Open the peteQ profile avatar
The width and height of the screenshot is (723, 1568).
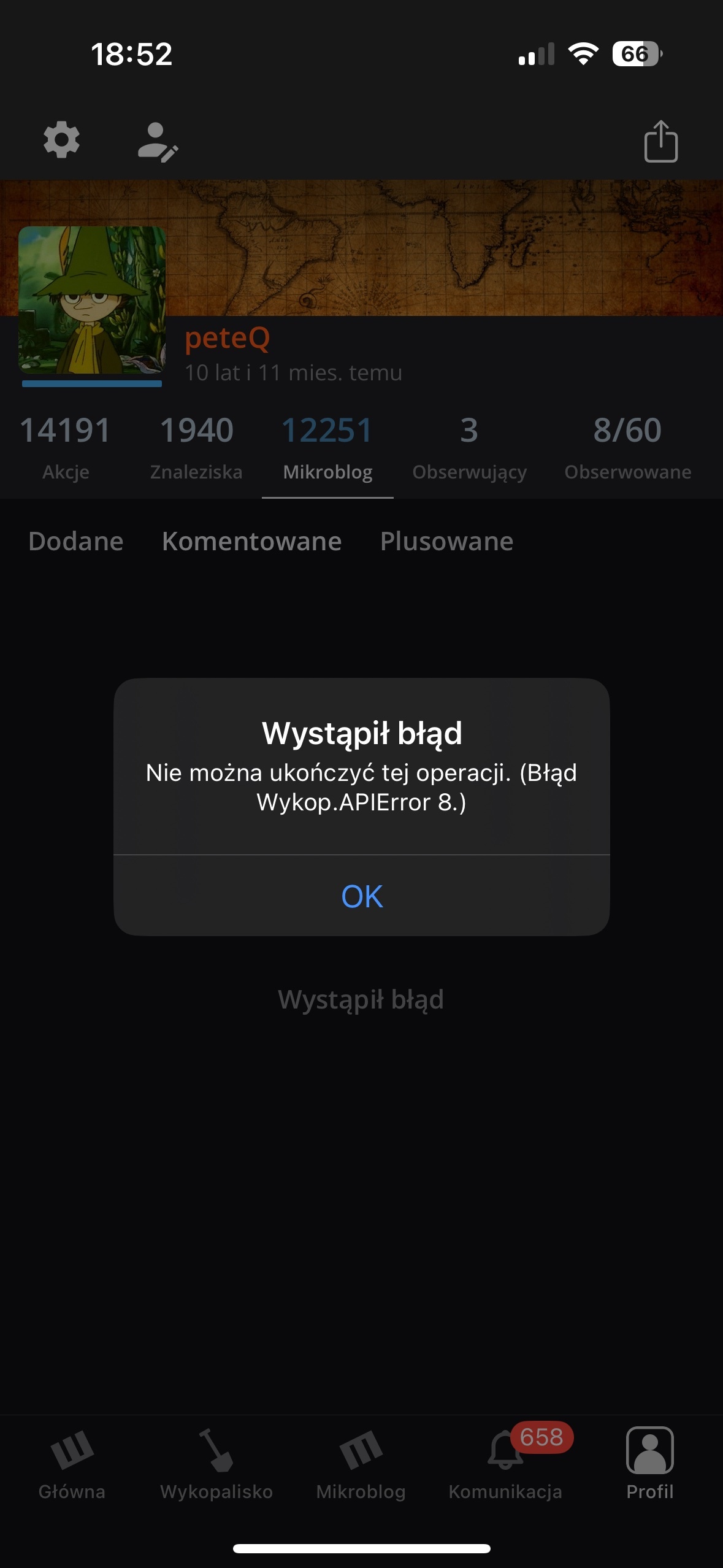pos(92,300)
